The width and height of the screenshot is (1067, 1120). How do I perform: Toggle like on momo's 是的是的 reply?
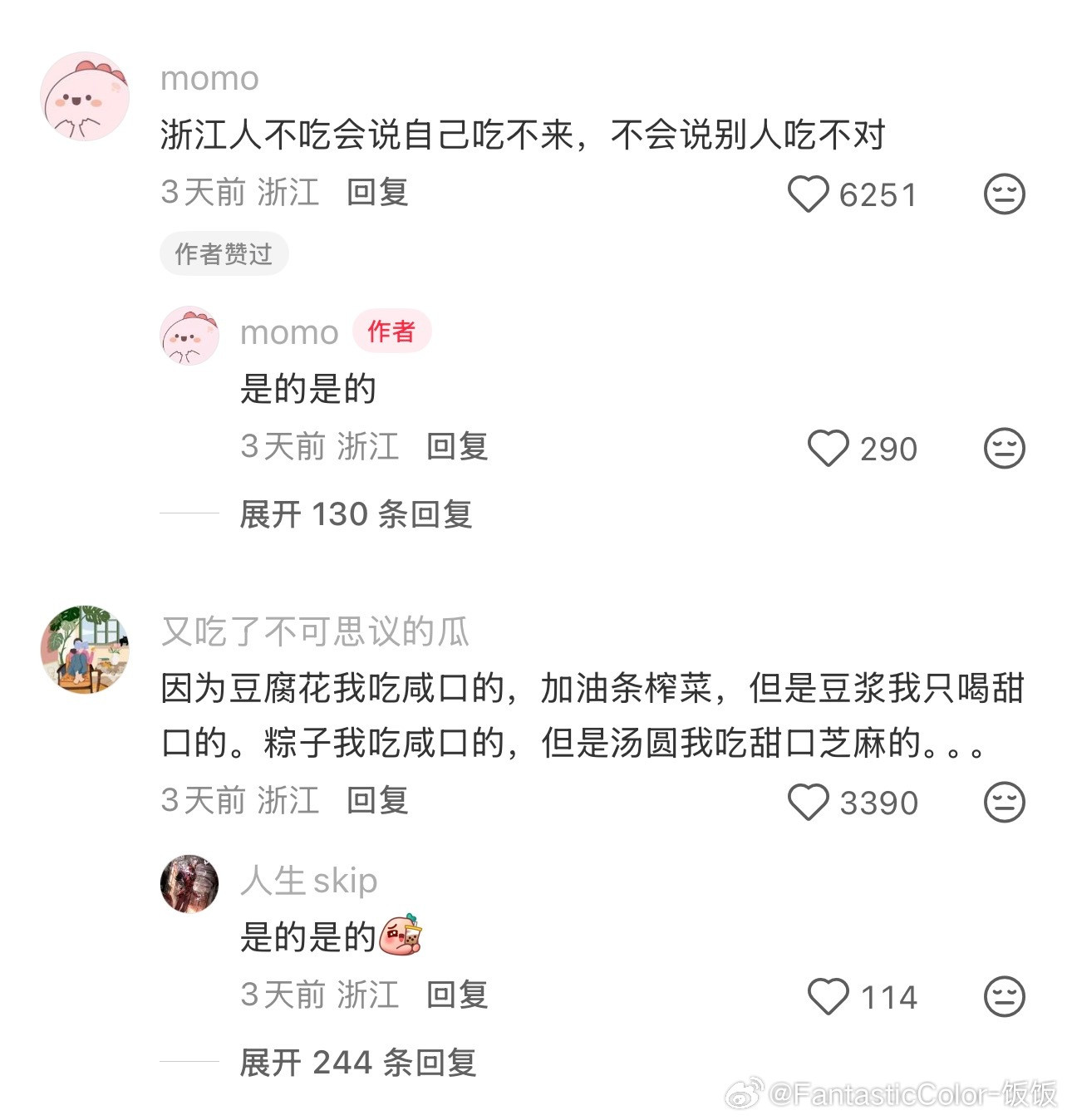coord(830,449)
